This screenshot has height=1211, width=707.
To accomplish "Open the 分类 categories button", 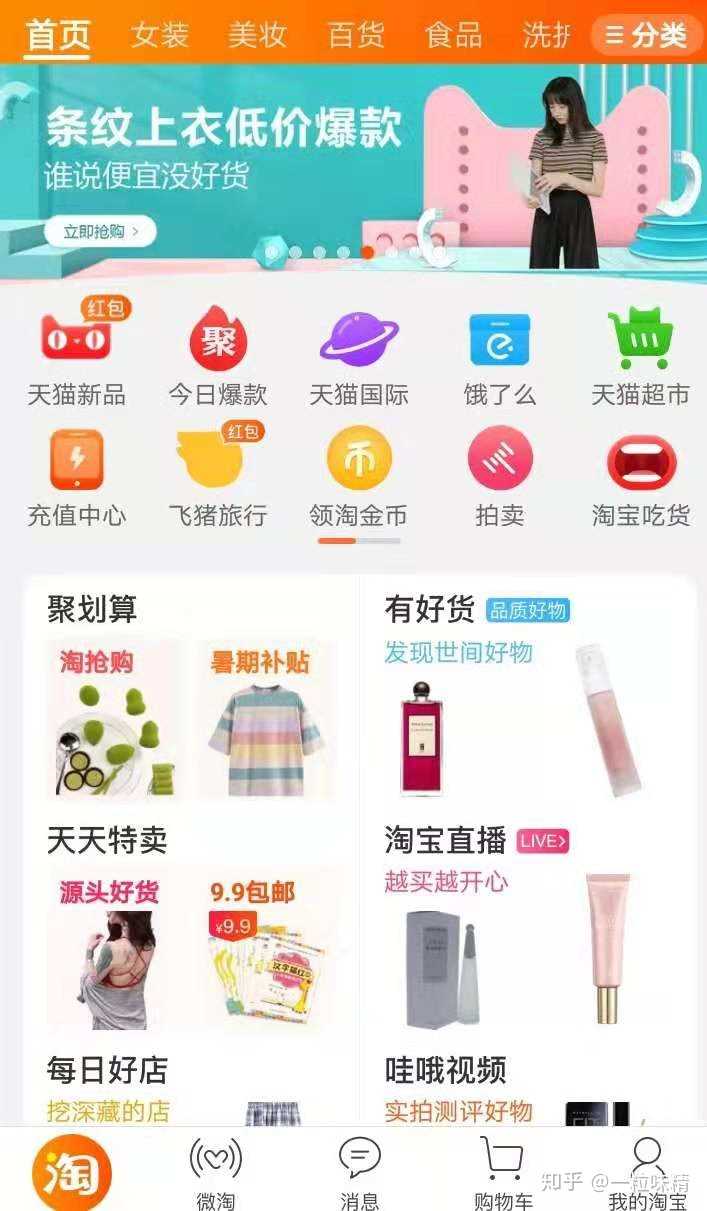I will (647, 36).
